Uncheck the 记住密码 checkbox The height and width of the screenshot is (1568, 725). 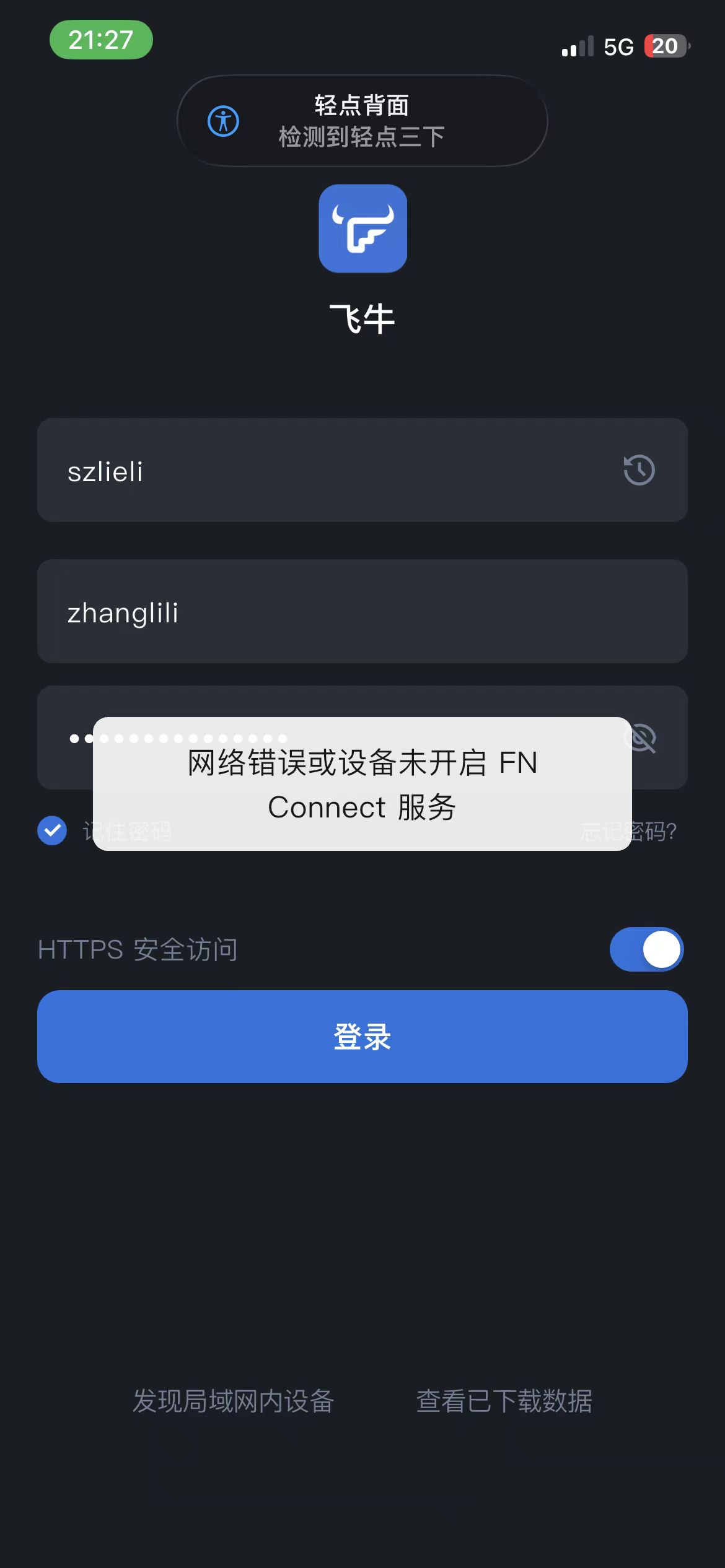(52, 830)
